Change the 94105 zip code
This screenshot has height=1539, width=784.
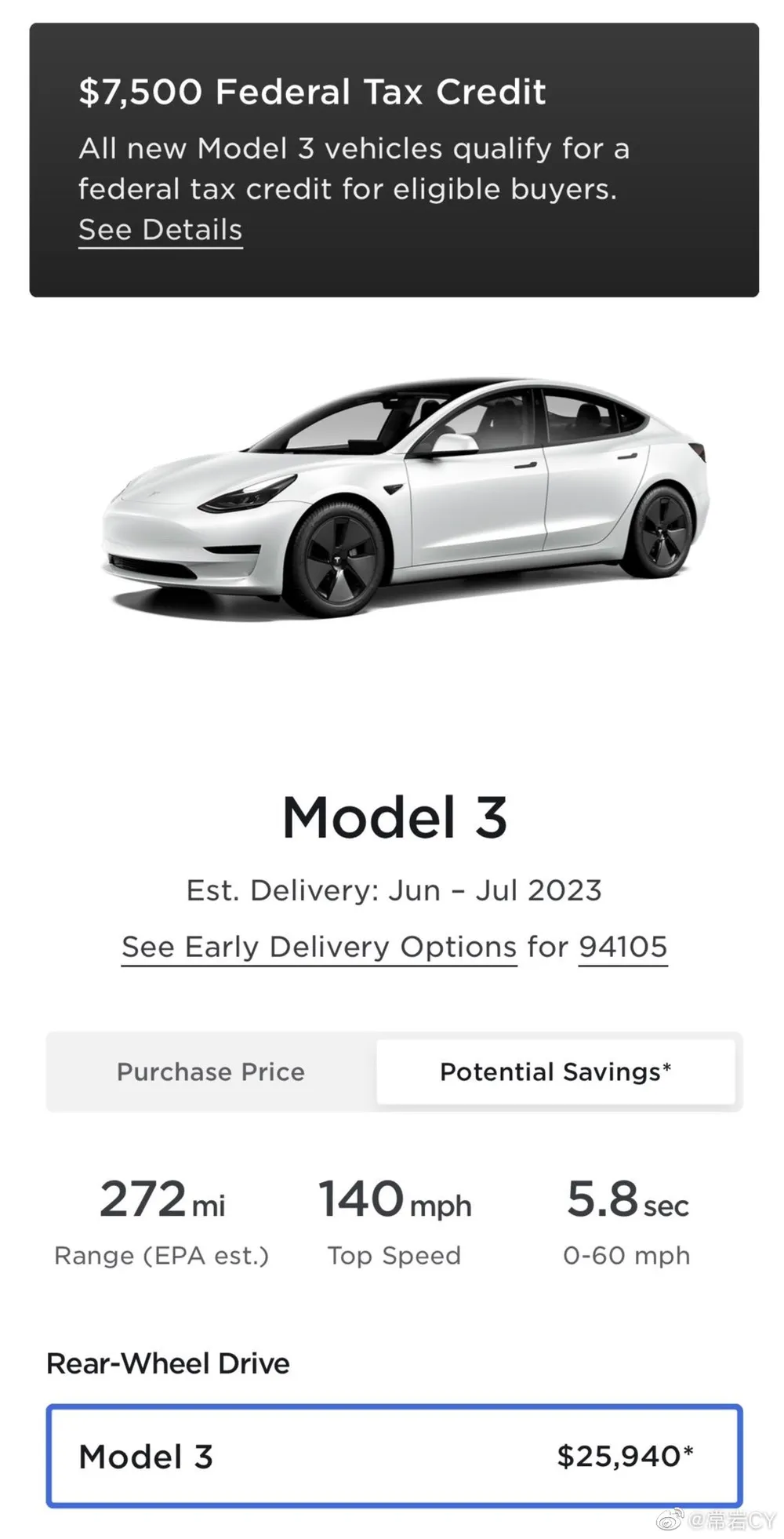(622, 947)
